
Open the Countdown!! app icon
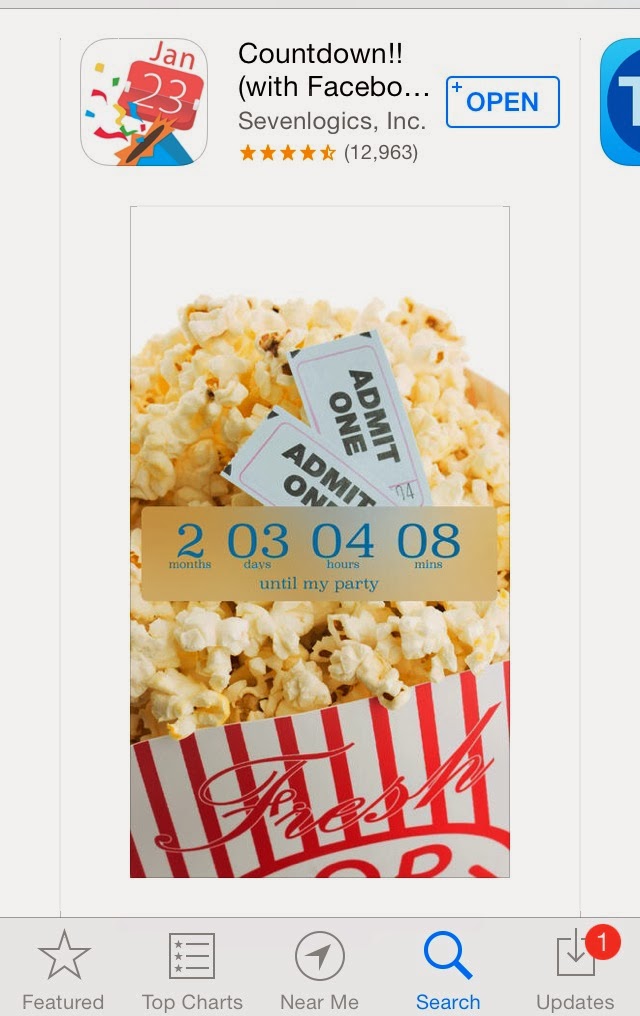click(x=144, y=102)
